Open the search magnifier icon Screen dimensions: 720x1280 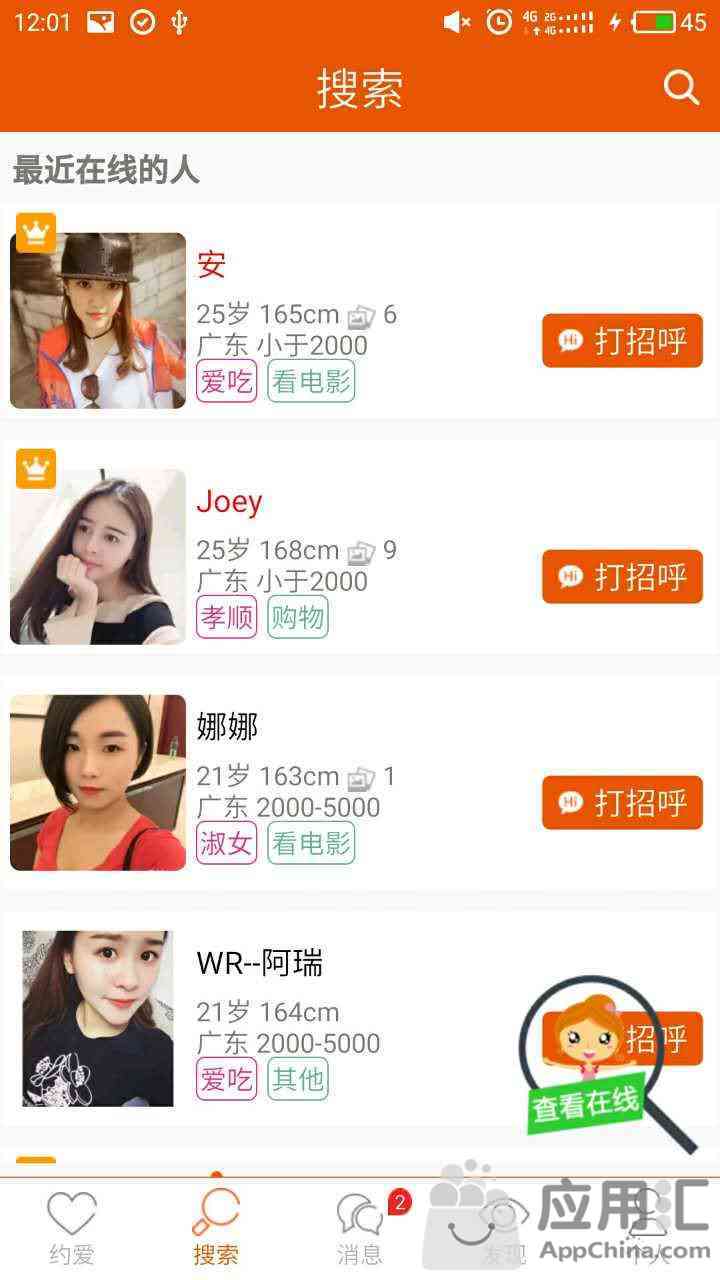coord(681,88)
